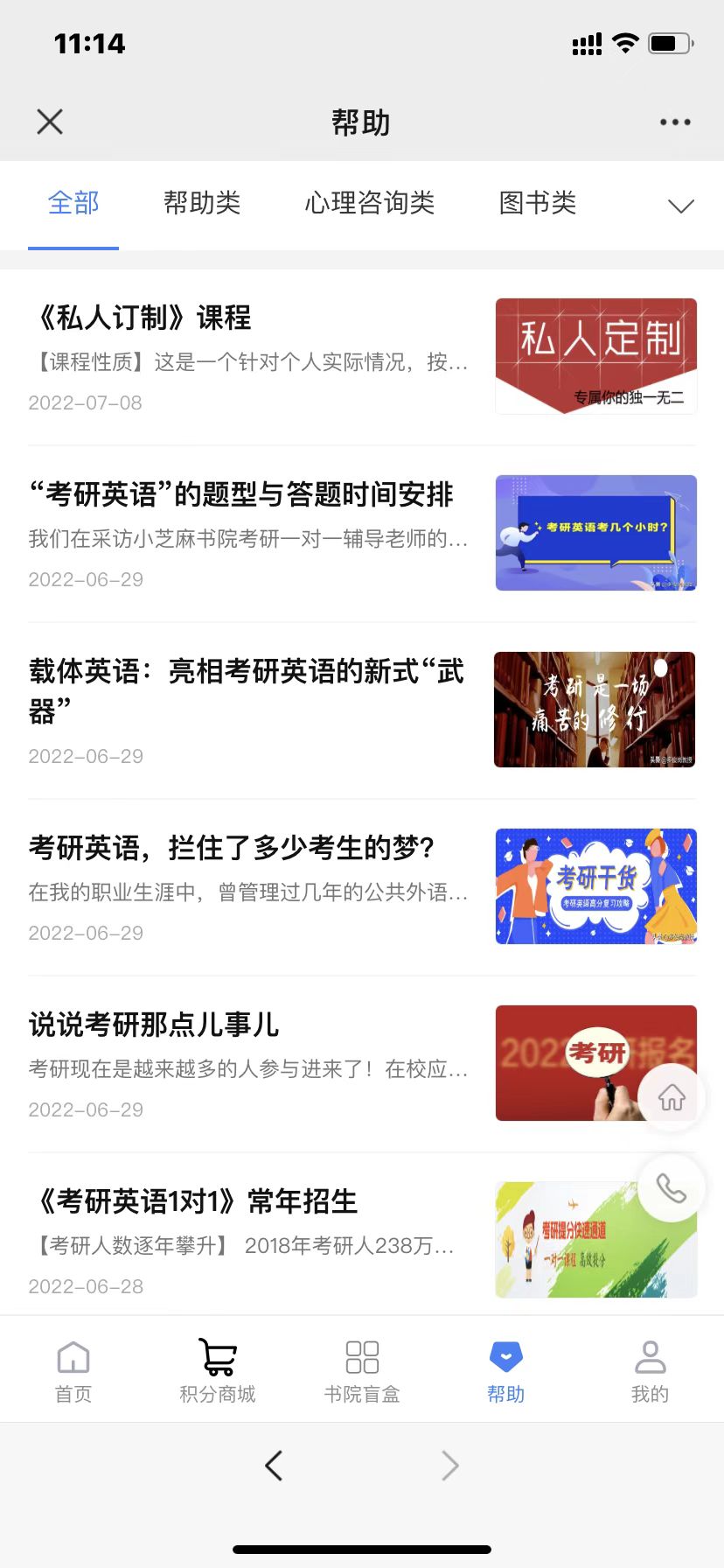Select the 全部 category tab
The image size is (724, 1568).
pyautogui.click(x=73, y=203)
